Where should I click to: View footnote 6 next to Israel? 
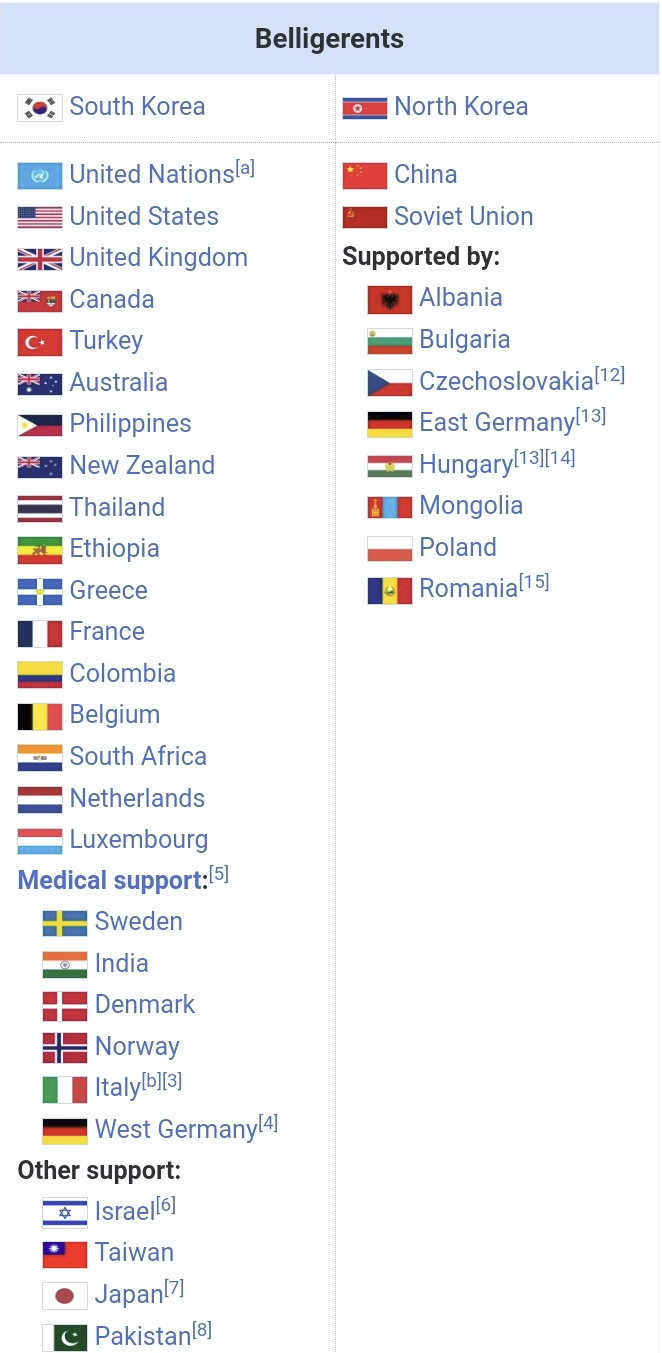coord(166,1205)
